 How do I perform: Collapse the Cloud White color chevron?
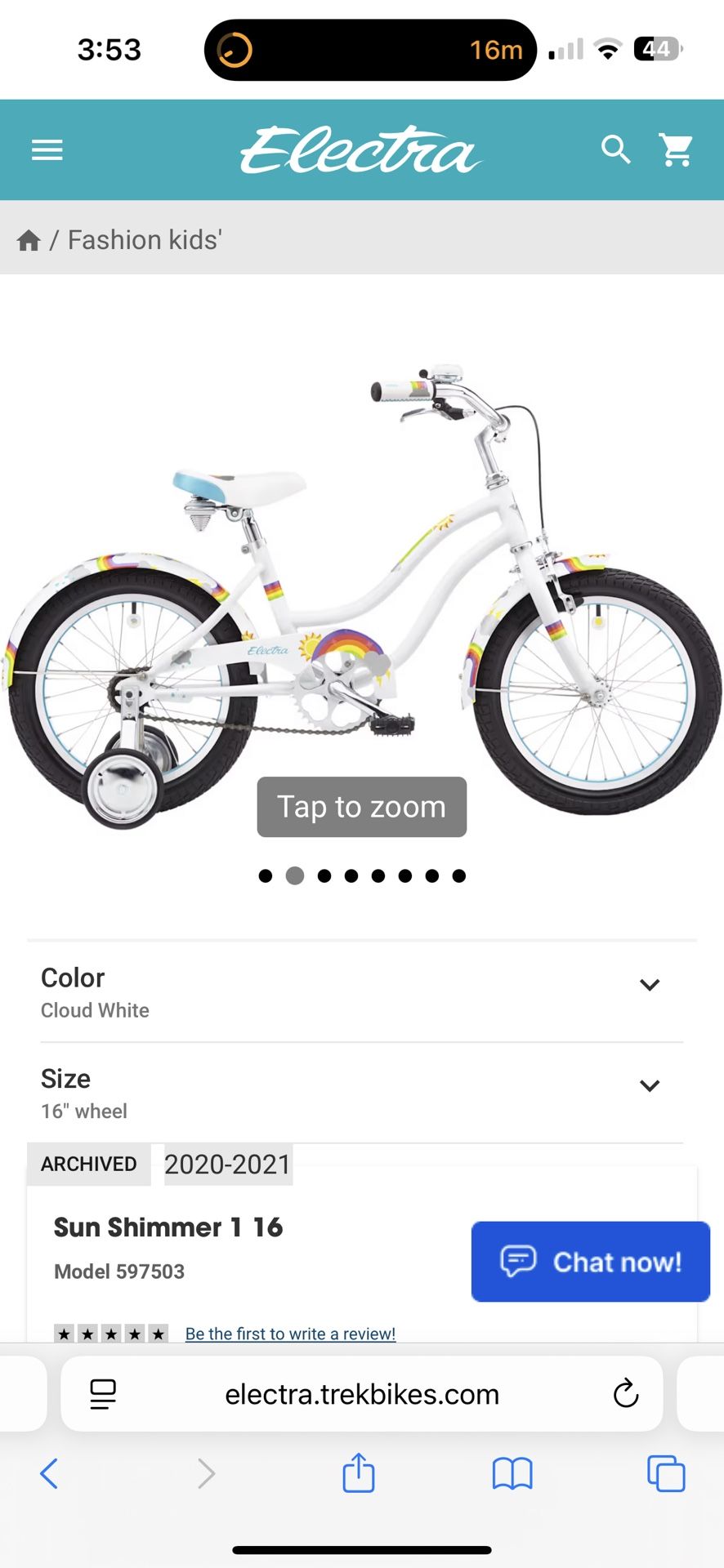pos(650,984)
